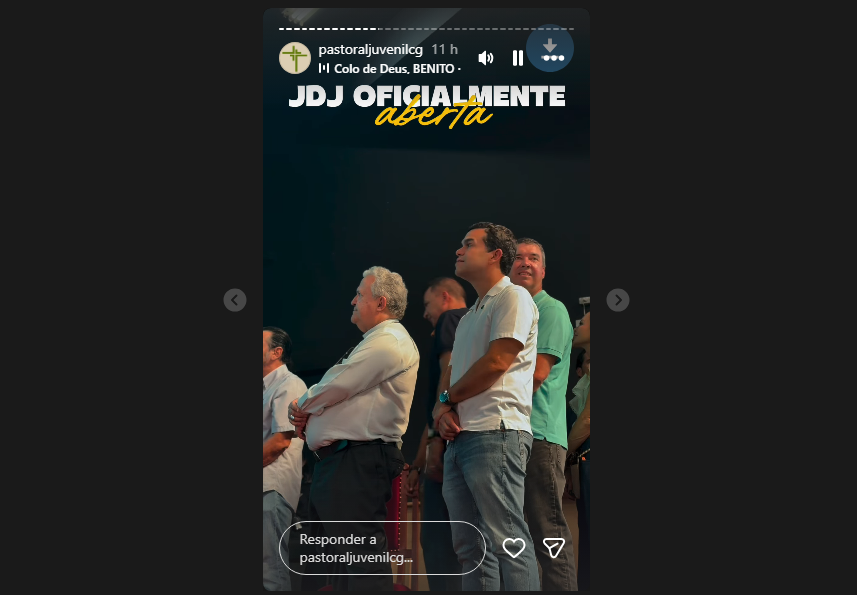Open the Colo de Deus music attribution
The width and height of the screenshot is (857, 595).
390,69
